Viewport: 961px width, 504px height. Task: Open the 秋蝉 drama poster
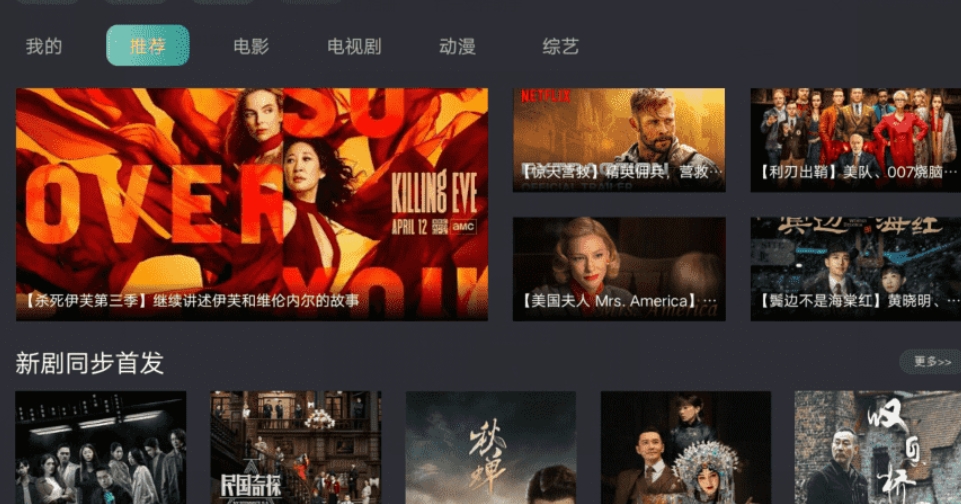[490, 447]
